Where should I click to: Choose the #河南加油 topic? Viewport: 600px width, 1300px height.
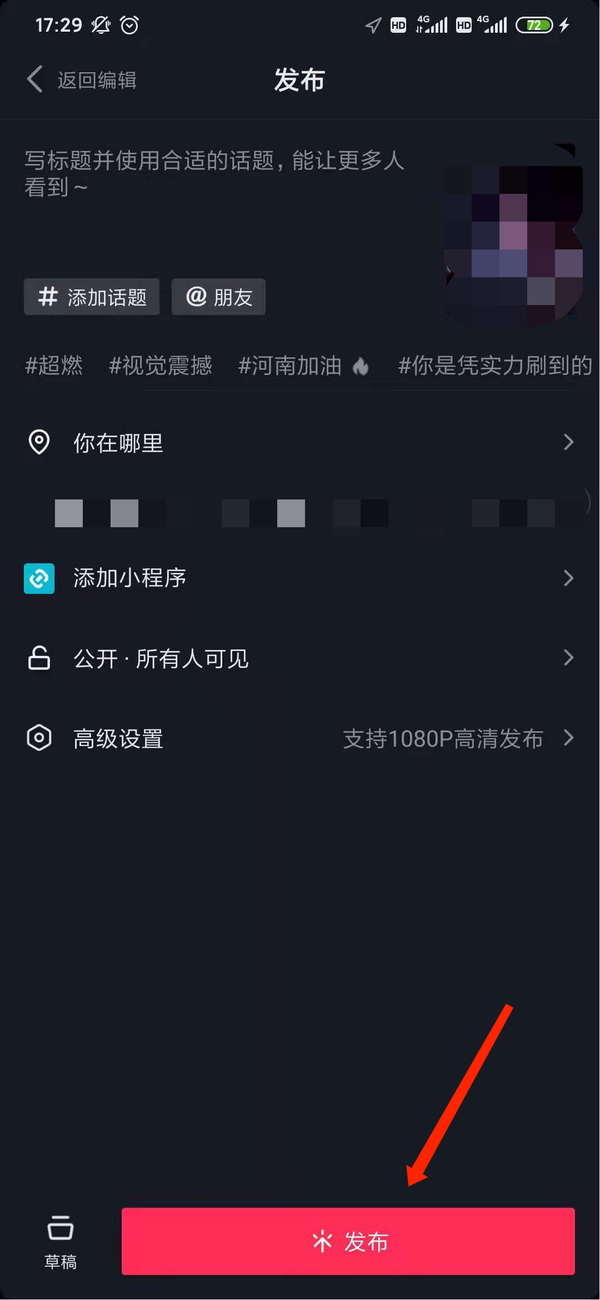(303, 366)
